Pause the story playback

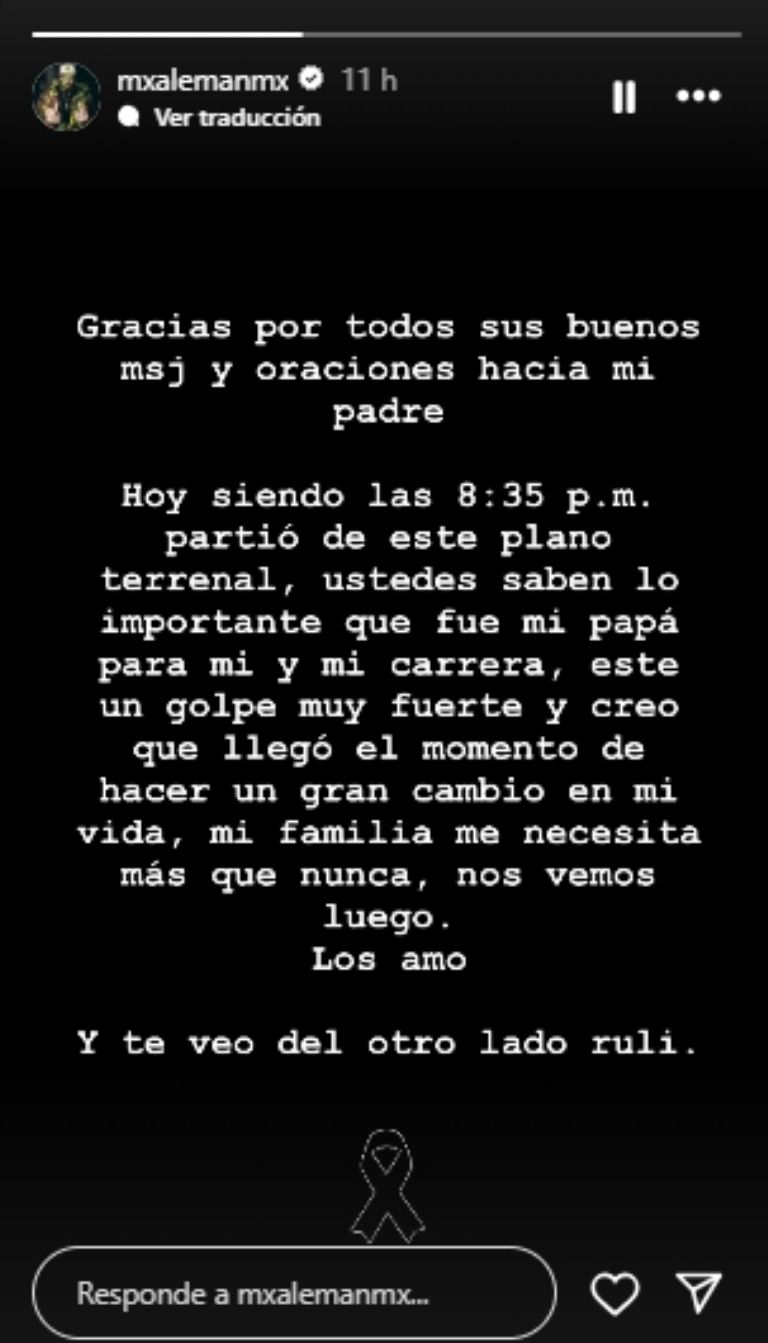[624, 97]
